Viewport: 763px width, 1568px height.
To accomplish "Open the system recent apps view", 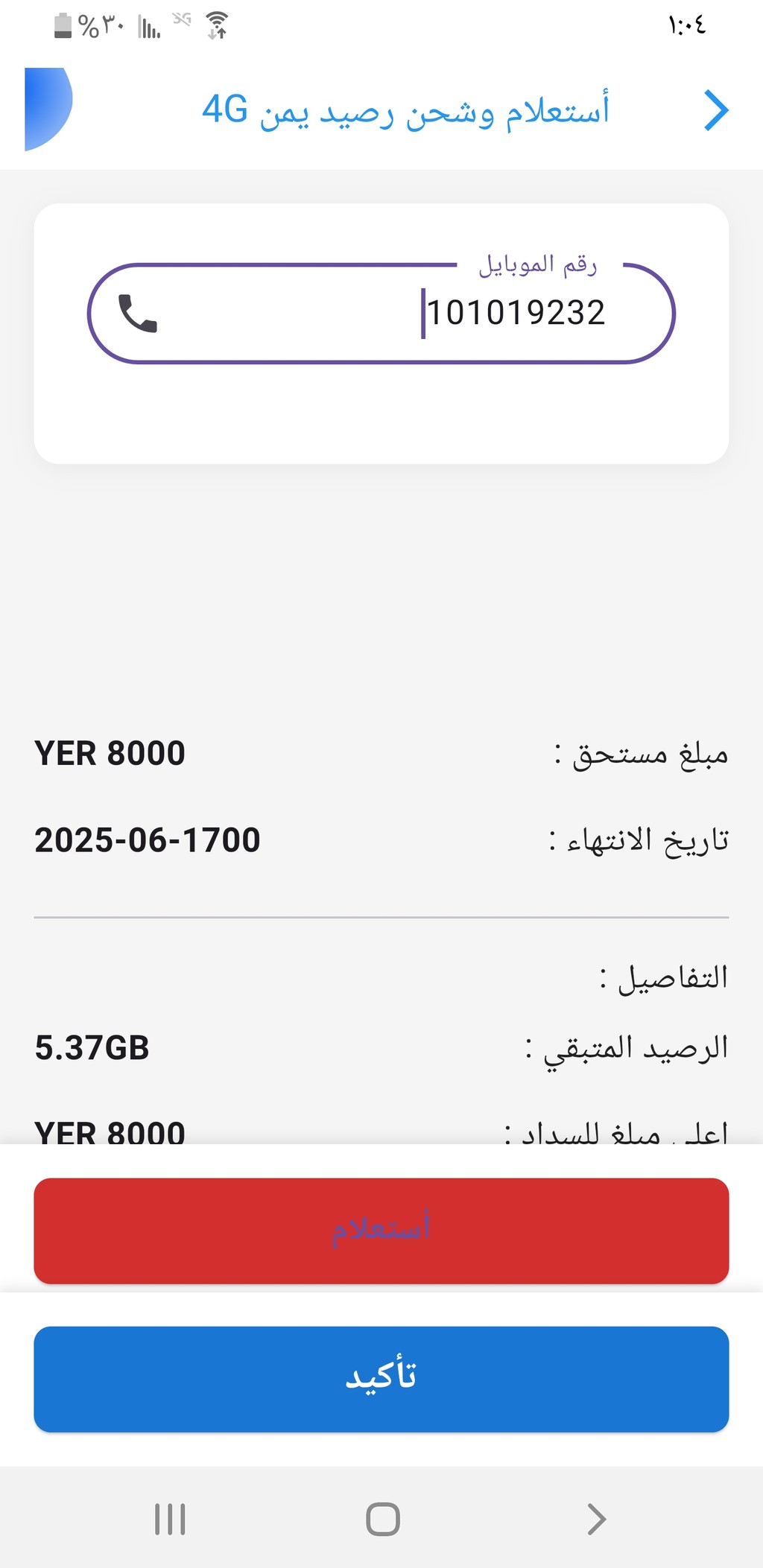I will pyautogui.click(x=170, y=1519).
